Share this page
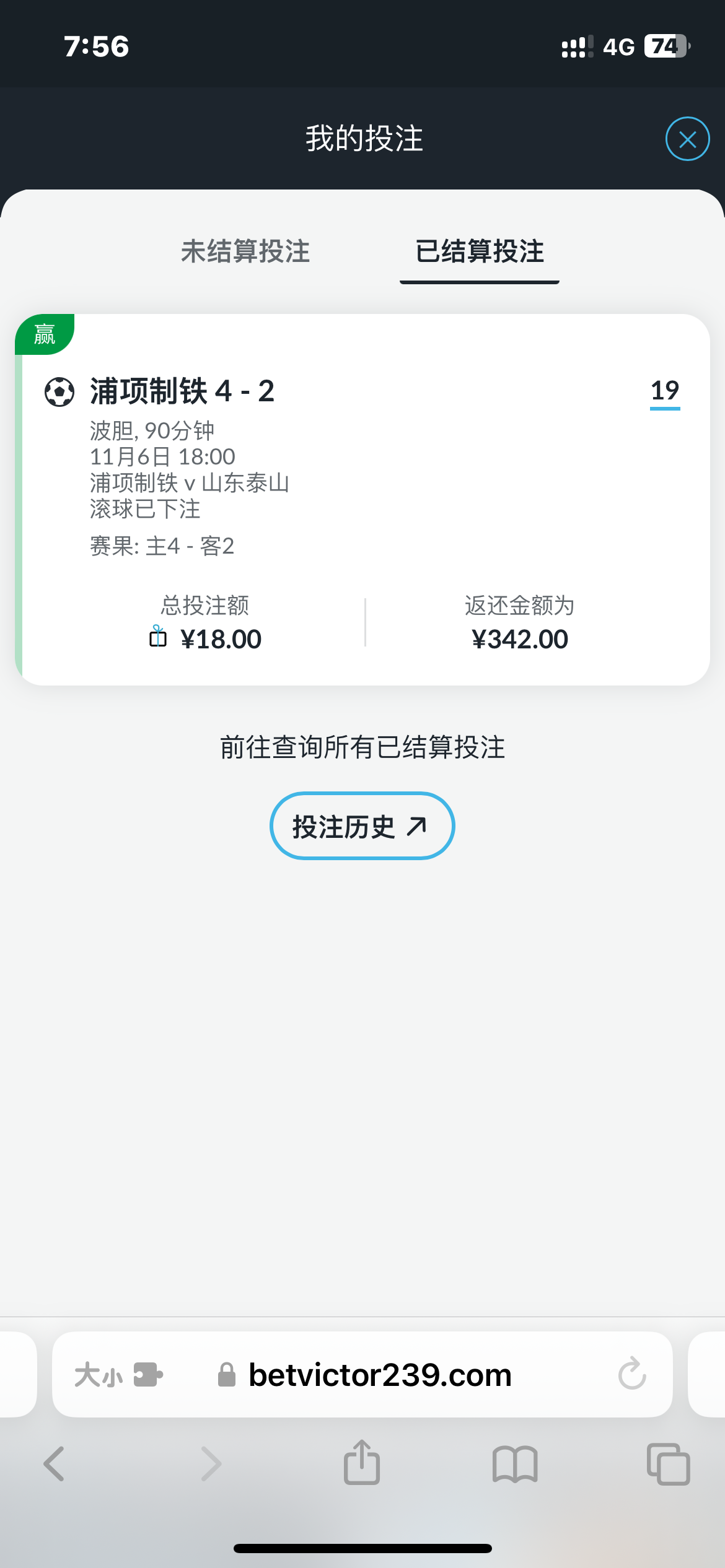The width and height of the screenshot is (725, 1568). pyautogui.click(x=362, y=1463)
